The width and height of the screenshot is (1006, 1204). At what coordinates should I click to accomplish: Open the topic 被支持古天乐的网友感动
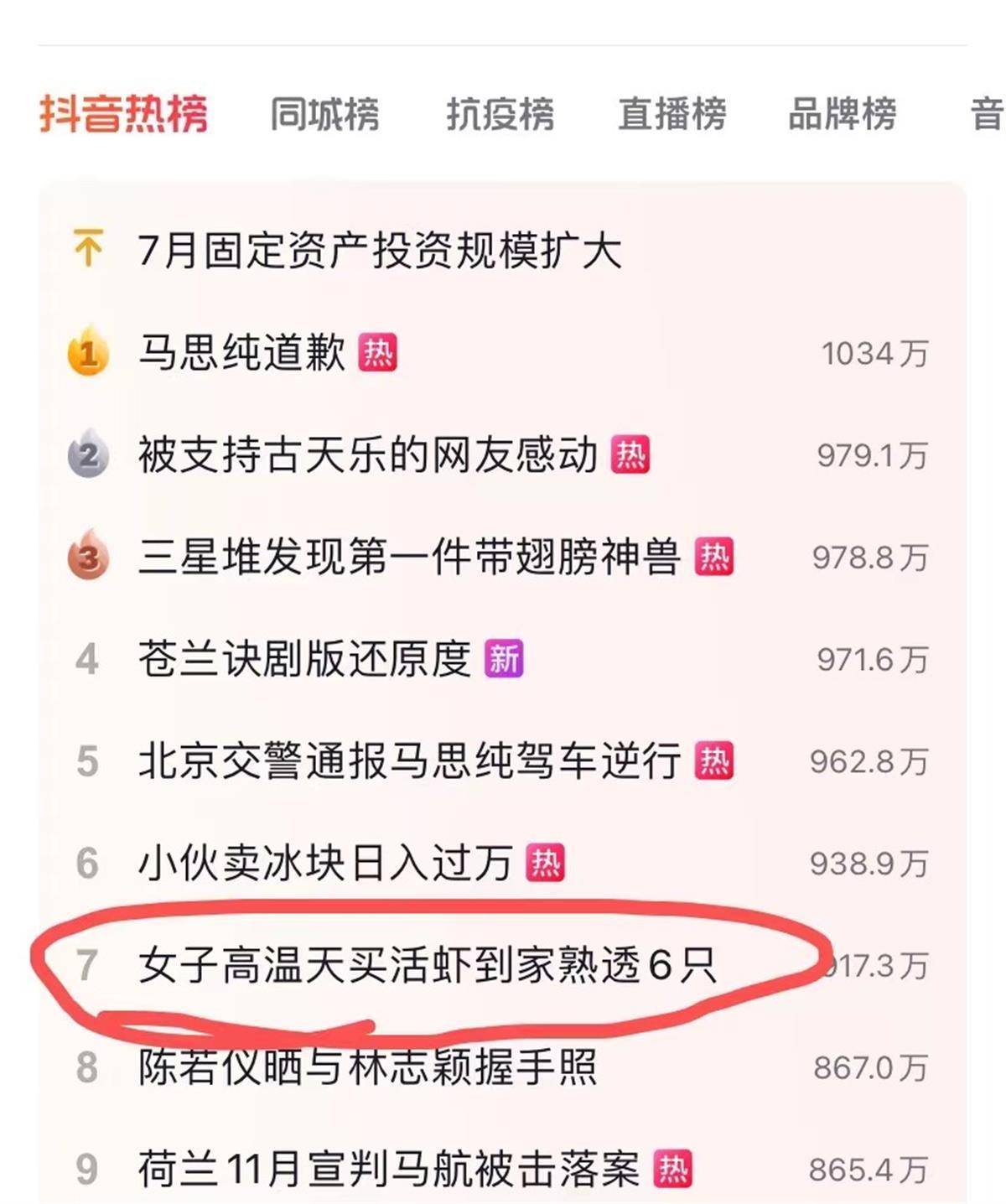[x=367, y=455]
